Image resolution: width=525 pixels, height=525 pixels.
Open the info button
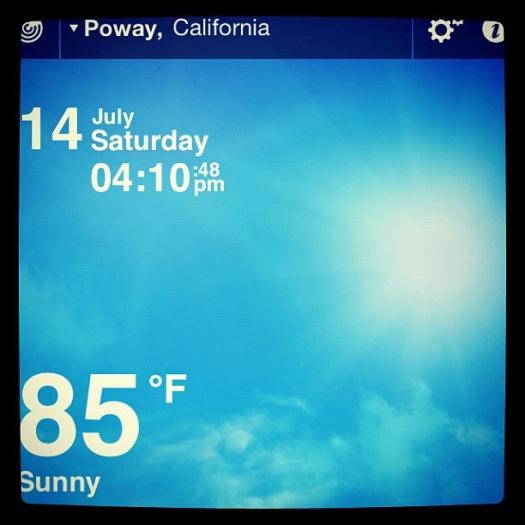(x=493, y=31)
